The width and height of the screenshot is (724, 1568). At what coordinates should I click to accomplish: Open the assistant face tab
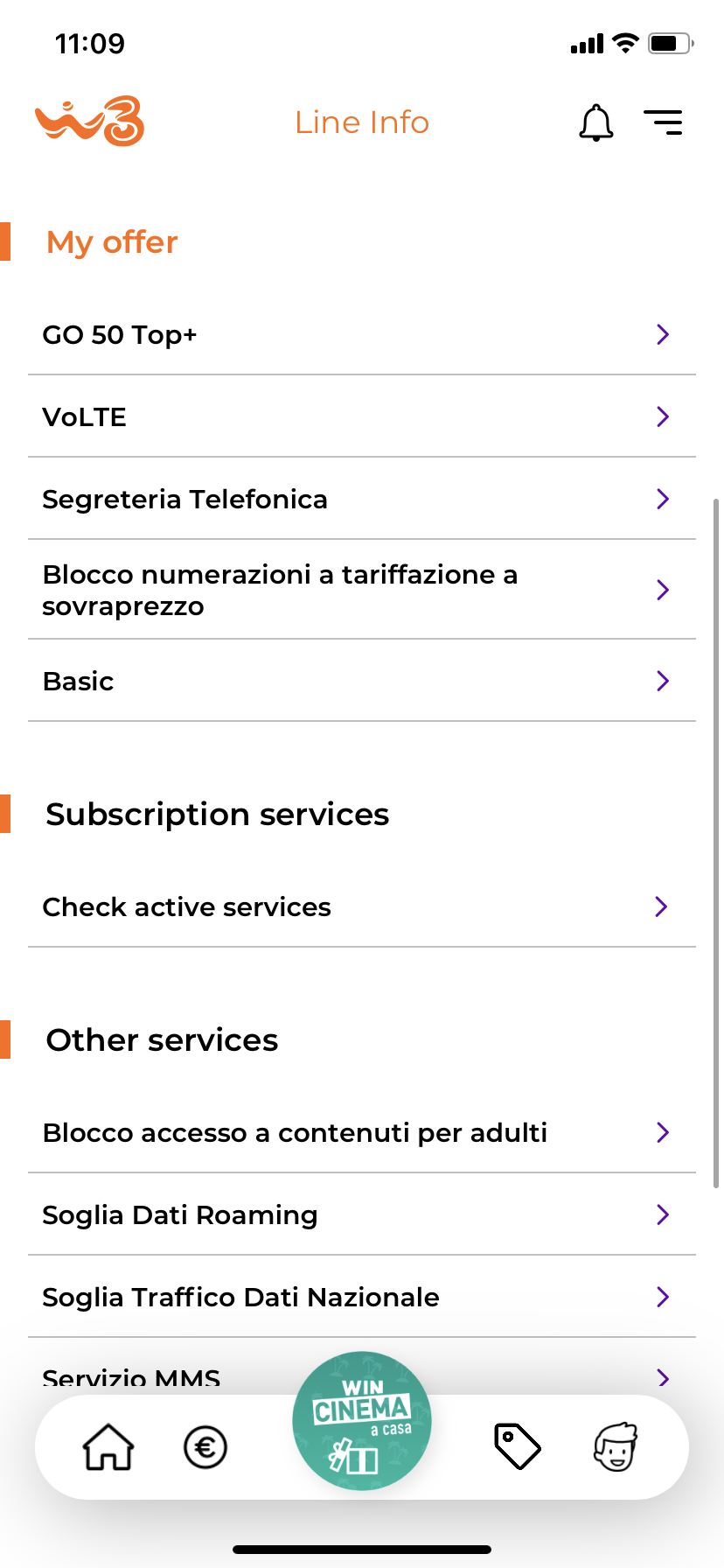pos(616,1447)
